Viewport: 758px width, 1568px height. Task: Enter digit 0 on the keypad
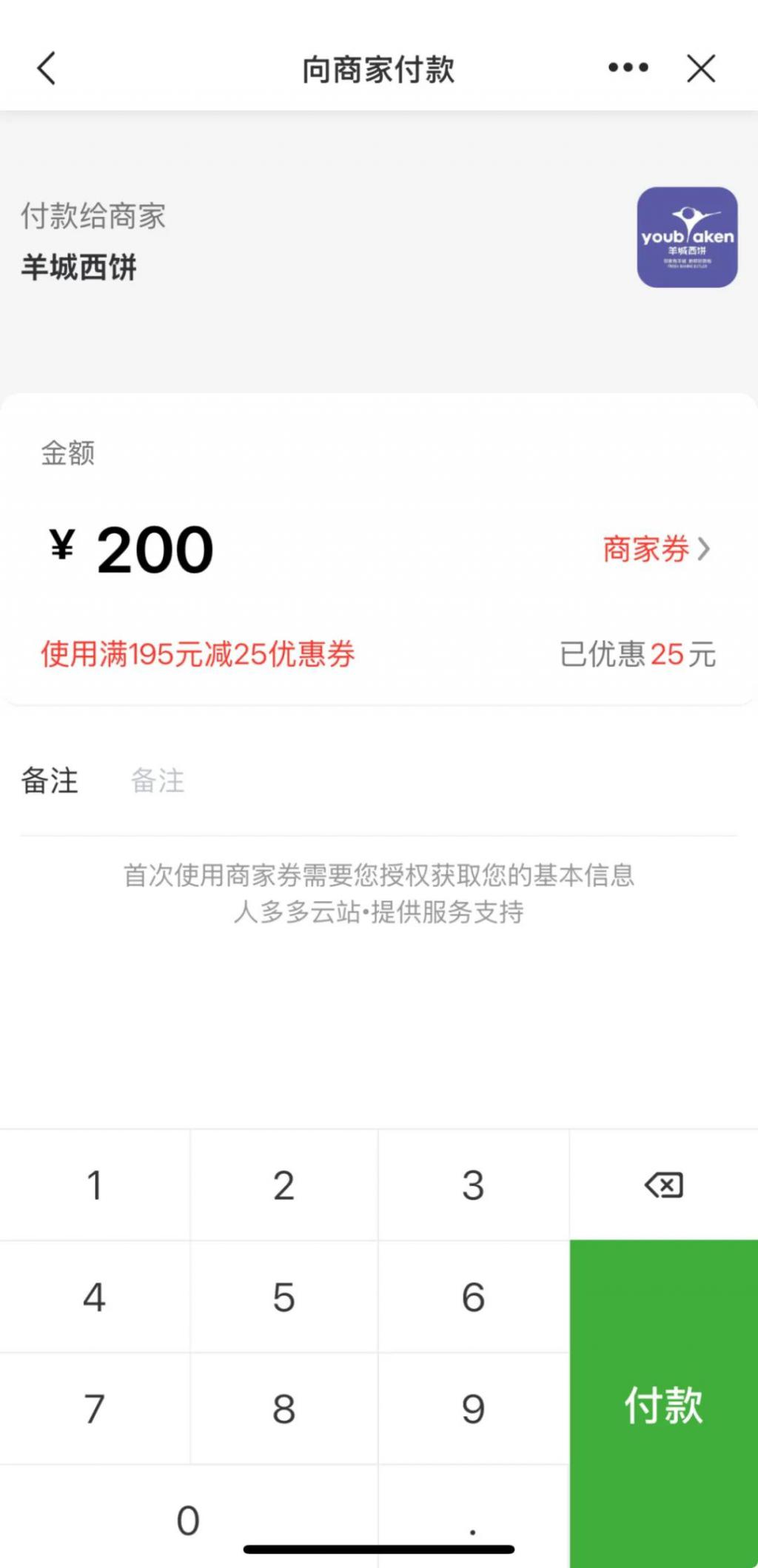click(x=188, y=1520)
